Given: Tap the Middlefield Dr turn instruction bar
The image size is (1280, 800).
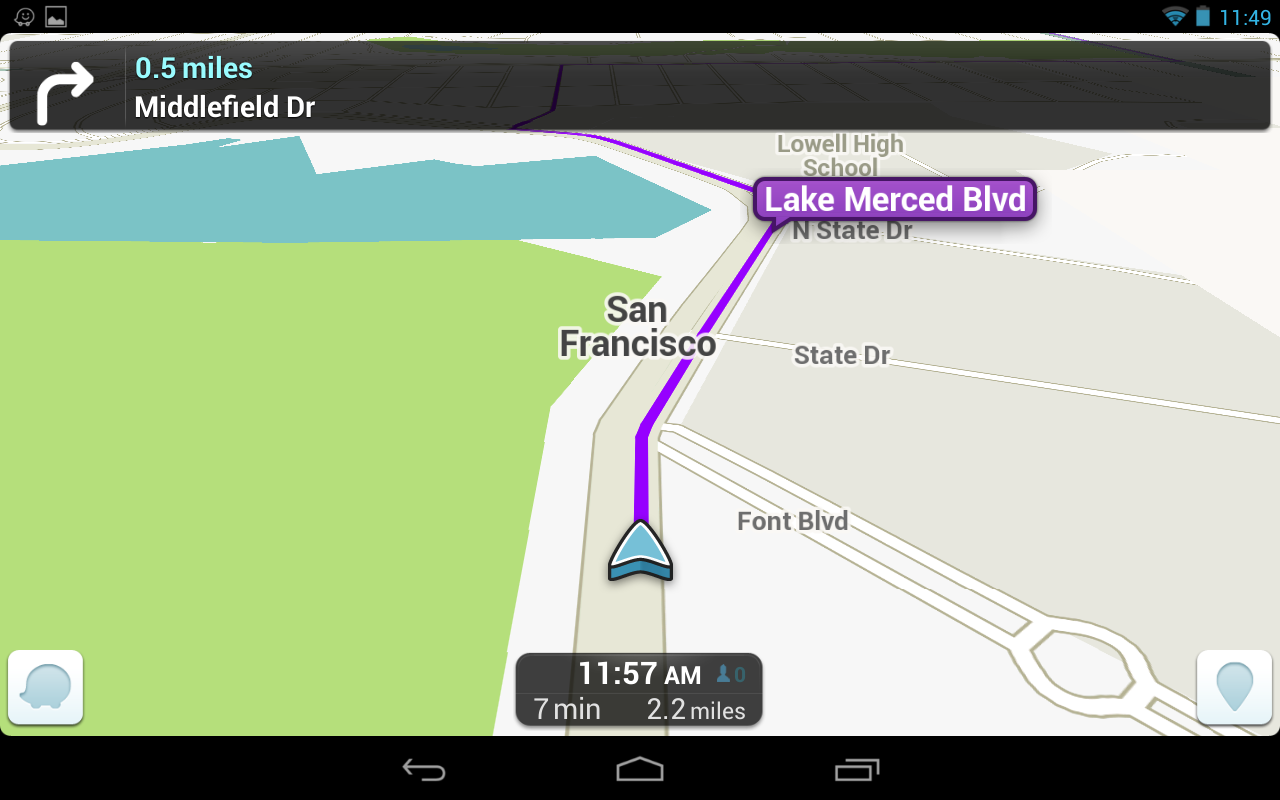Looking at the screenshot, I should [x=640, y=87].
